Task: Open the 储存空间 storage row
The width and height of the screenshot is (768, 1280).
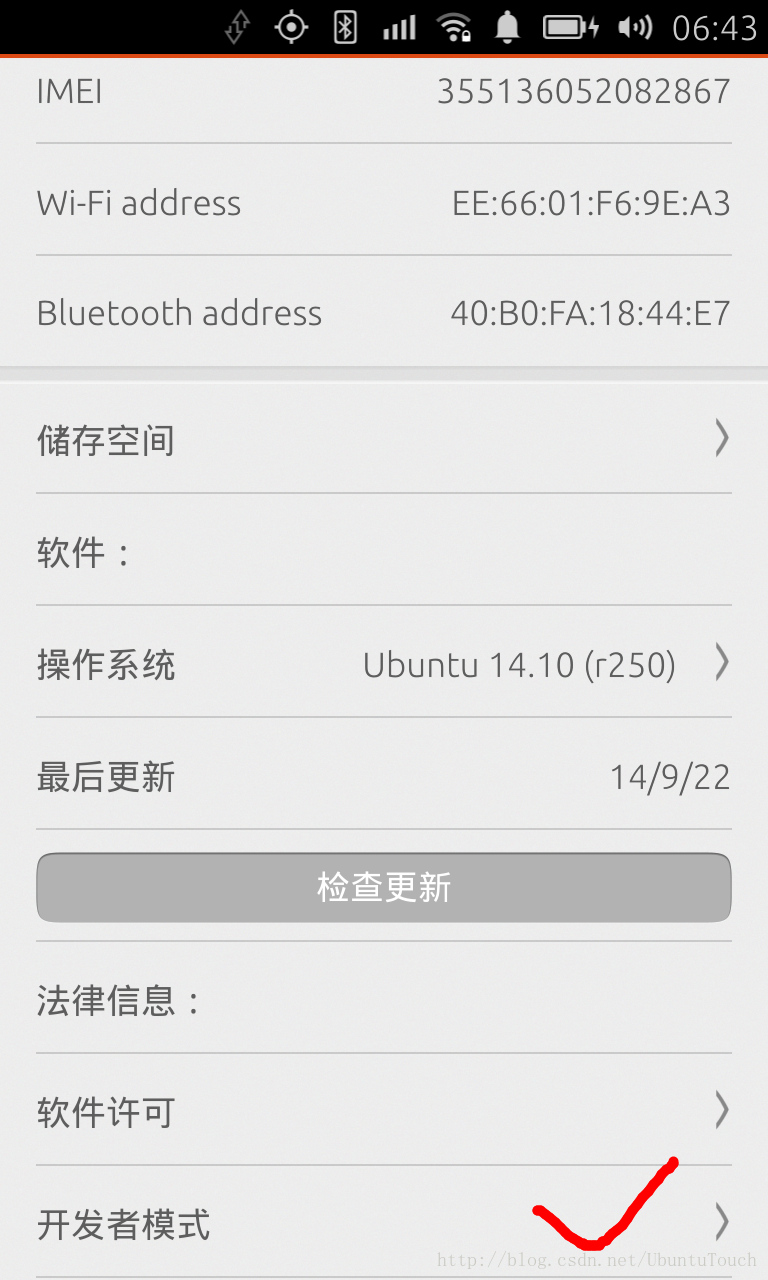Action: (383, 439)
